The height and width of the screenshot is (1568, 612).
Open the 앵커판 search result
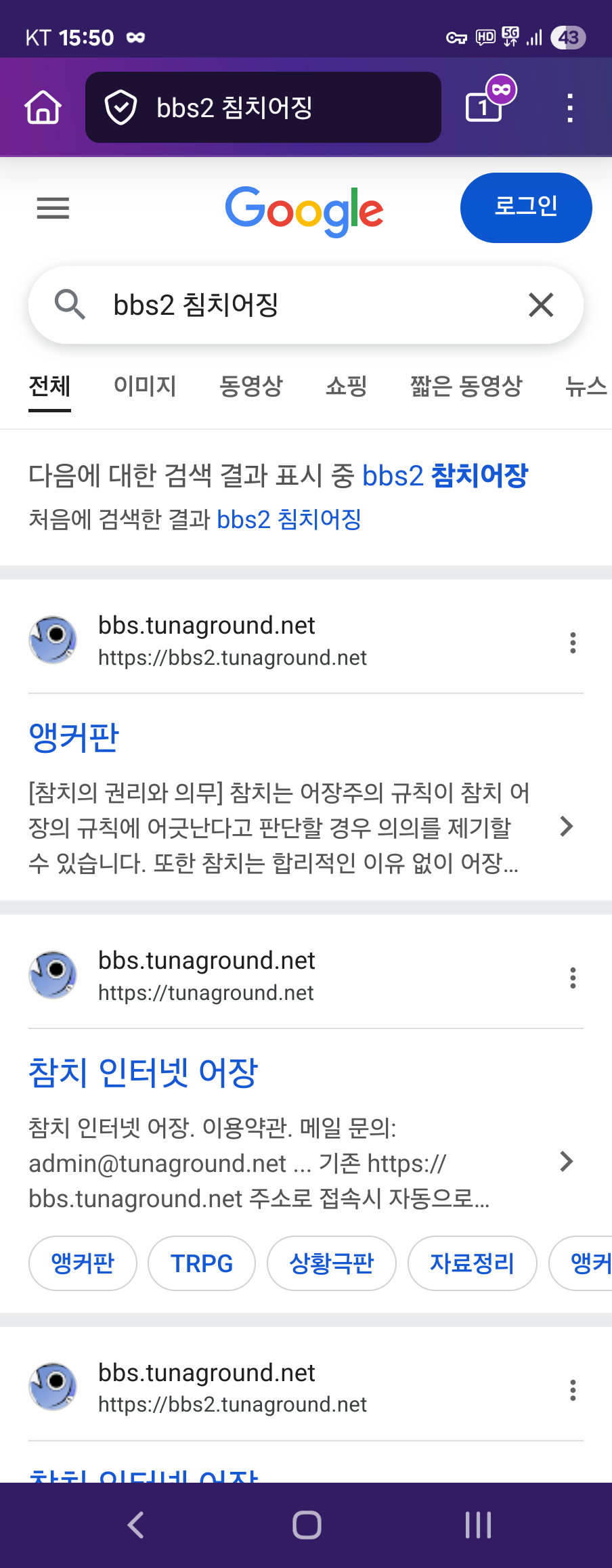pos(74,737)
